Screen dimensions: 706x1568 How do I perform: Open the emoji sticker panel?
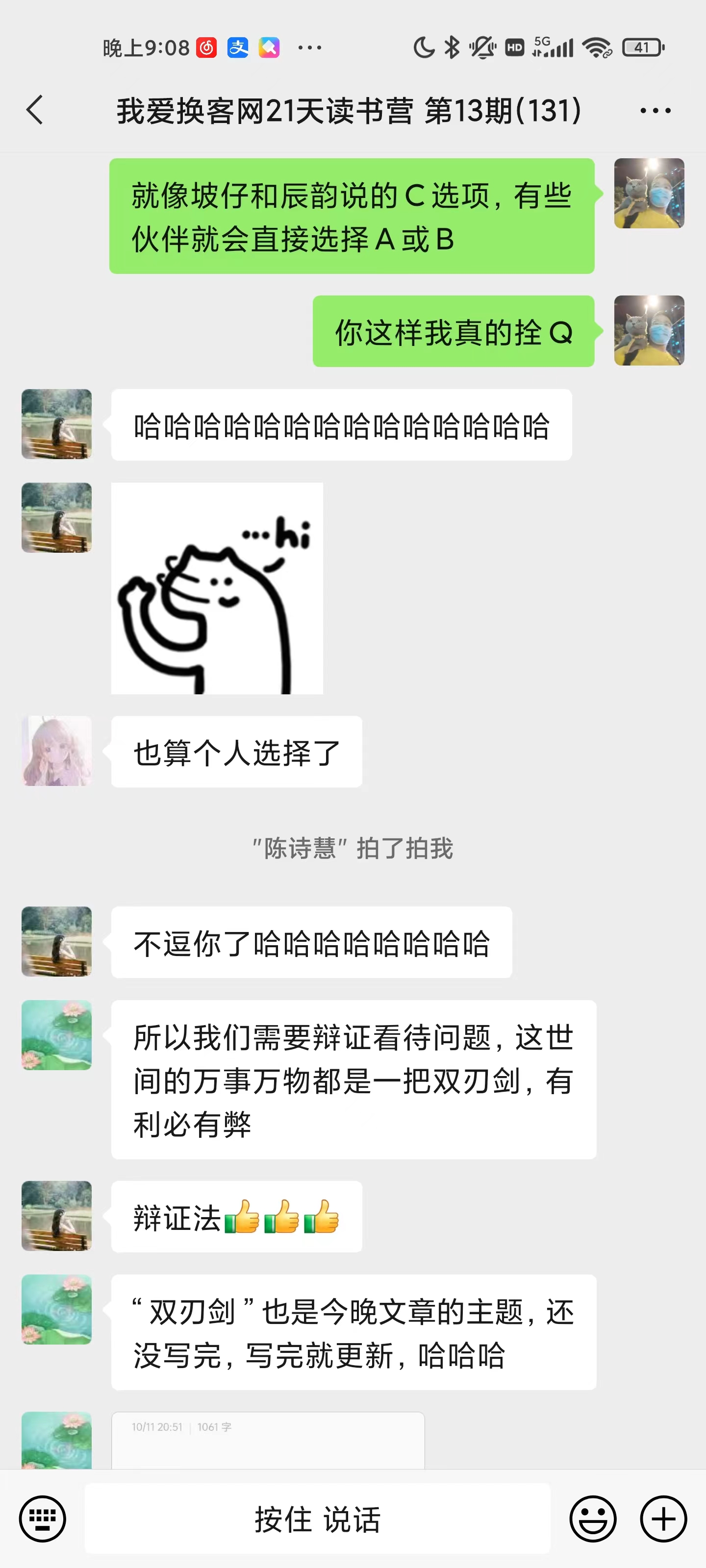click(x=592, y=1519)
